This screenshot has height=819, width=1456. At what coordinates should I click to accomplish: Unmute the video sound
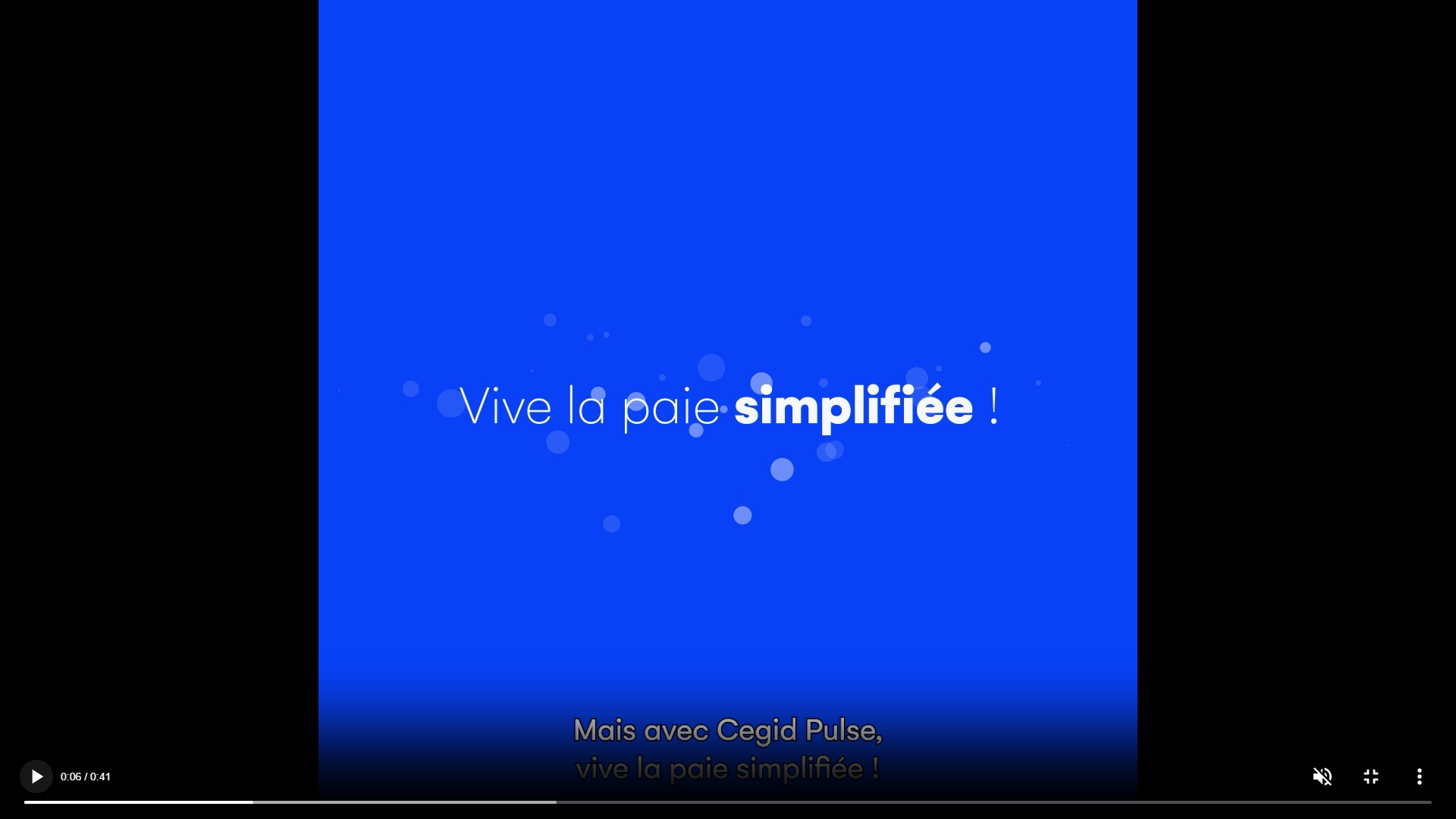1322,777
